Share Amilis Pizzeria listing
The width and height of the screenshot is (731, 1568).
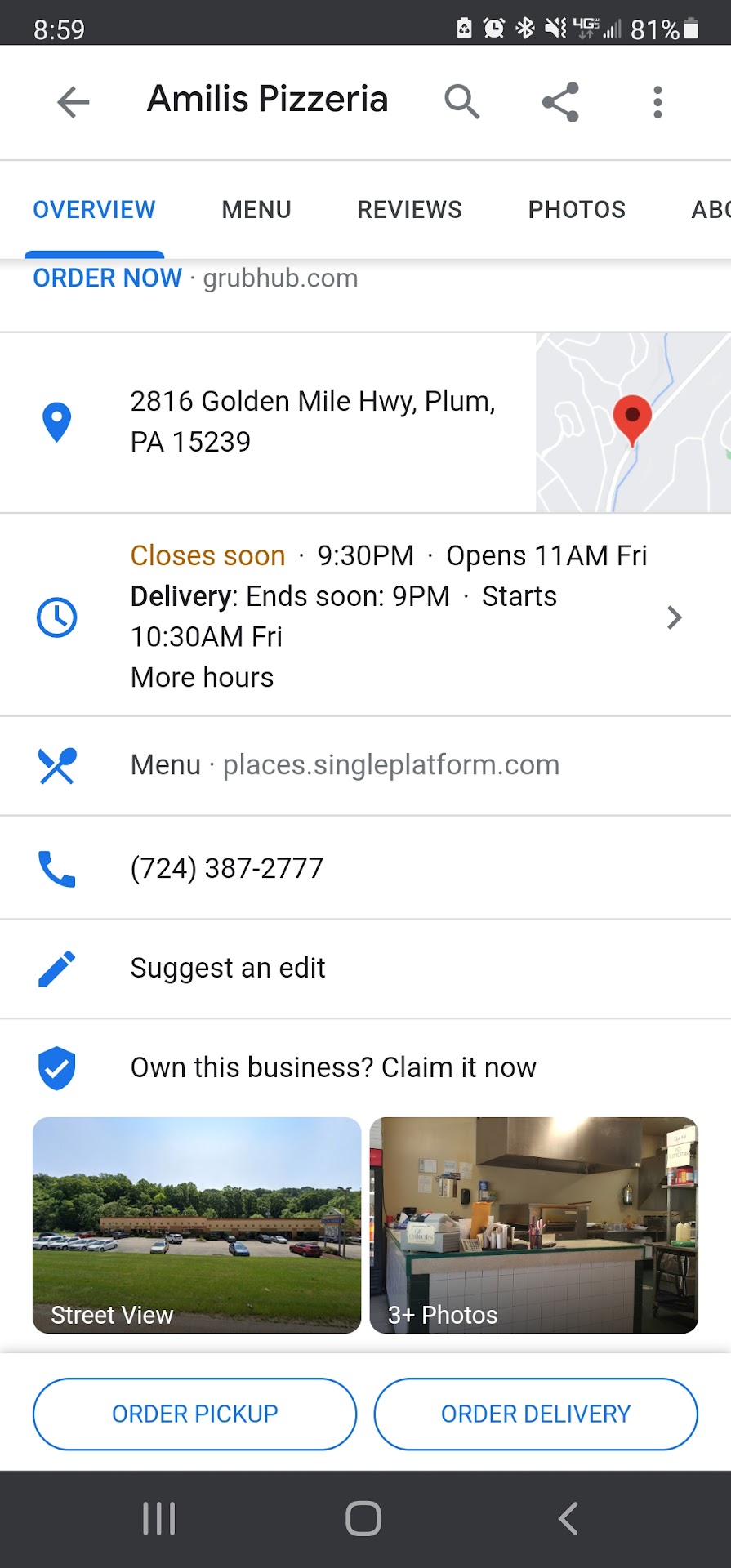point(560,102)
